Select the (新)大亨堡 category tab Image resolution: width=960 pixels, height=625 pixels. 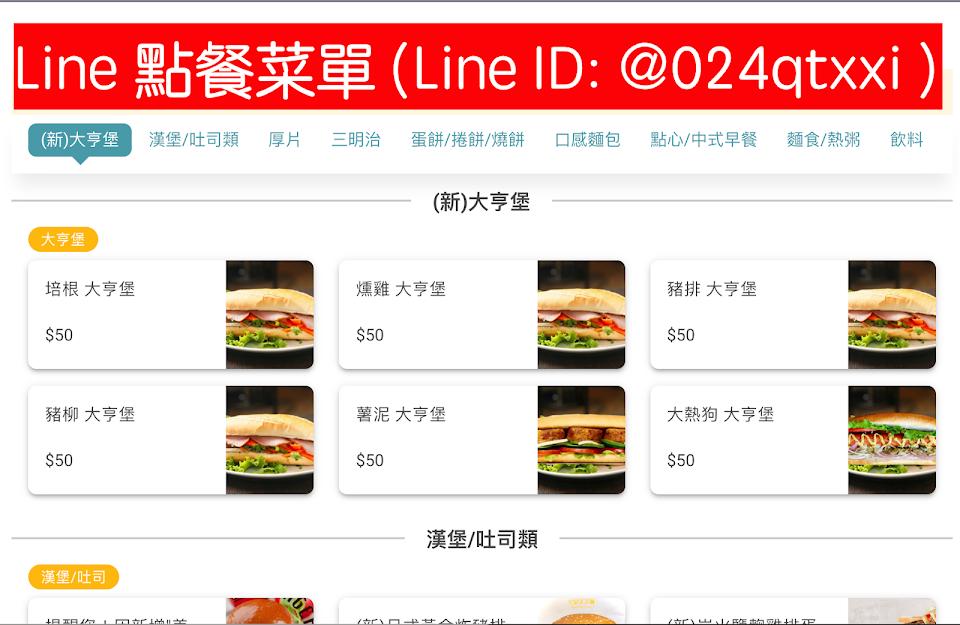point(80,140)
